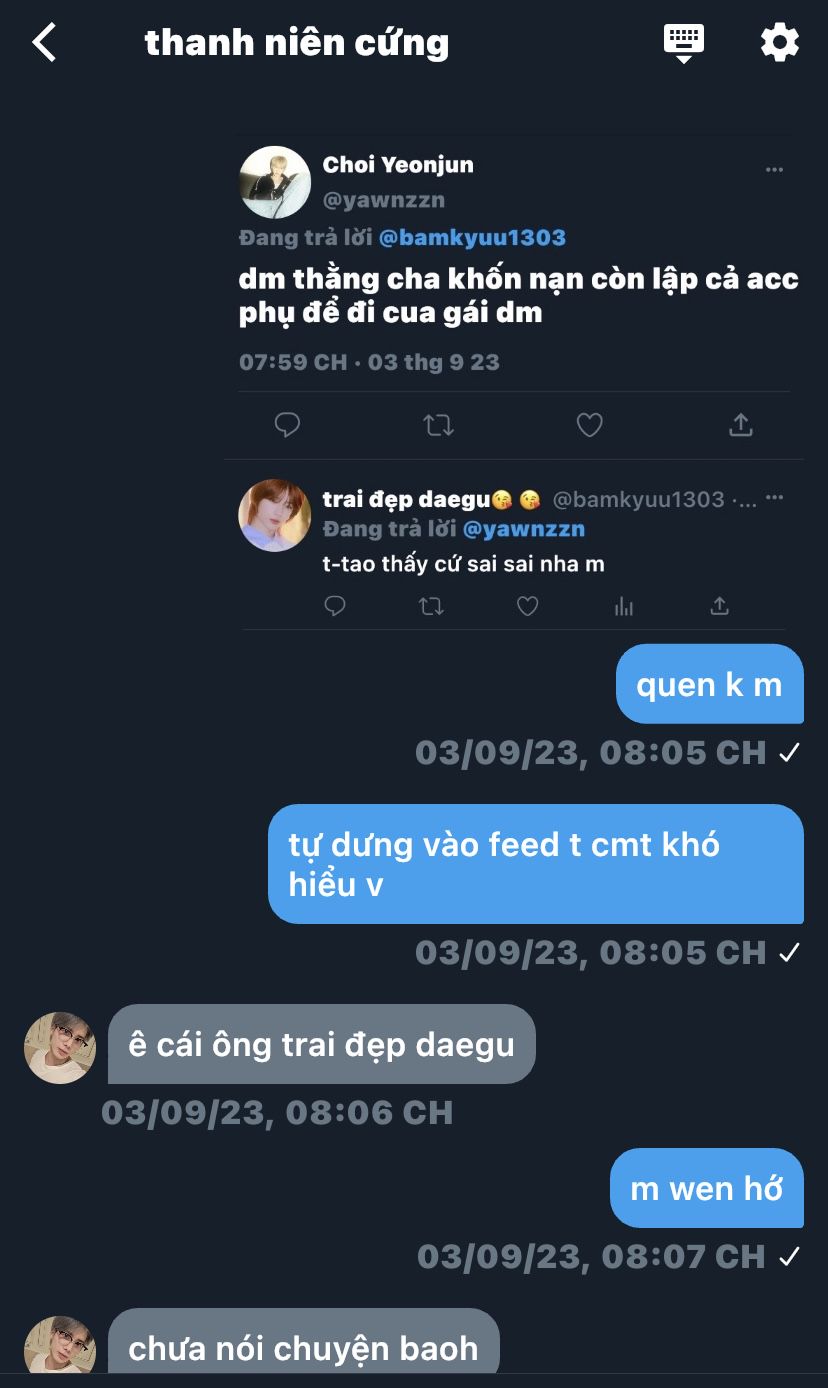Viewport: 828px width, 1388px height.
Task: Go back from thanh niên cứng chat
Action: tap(44, 43)
